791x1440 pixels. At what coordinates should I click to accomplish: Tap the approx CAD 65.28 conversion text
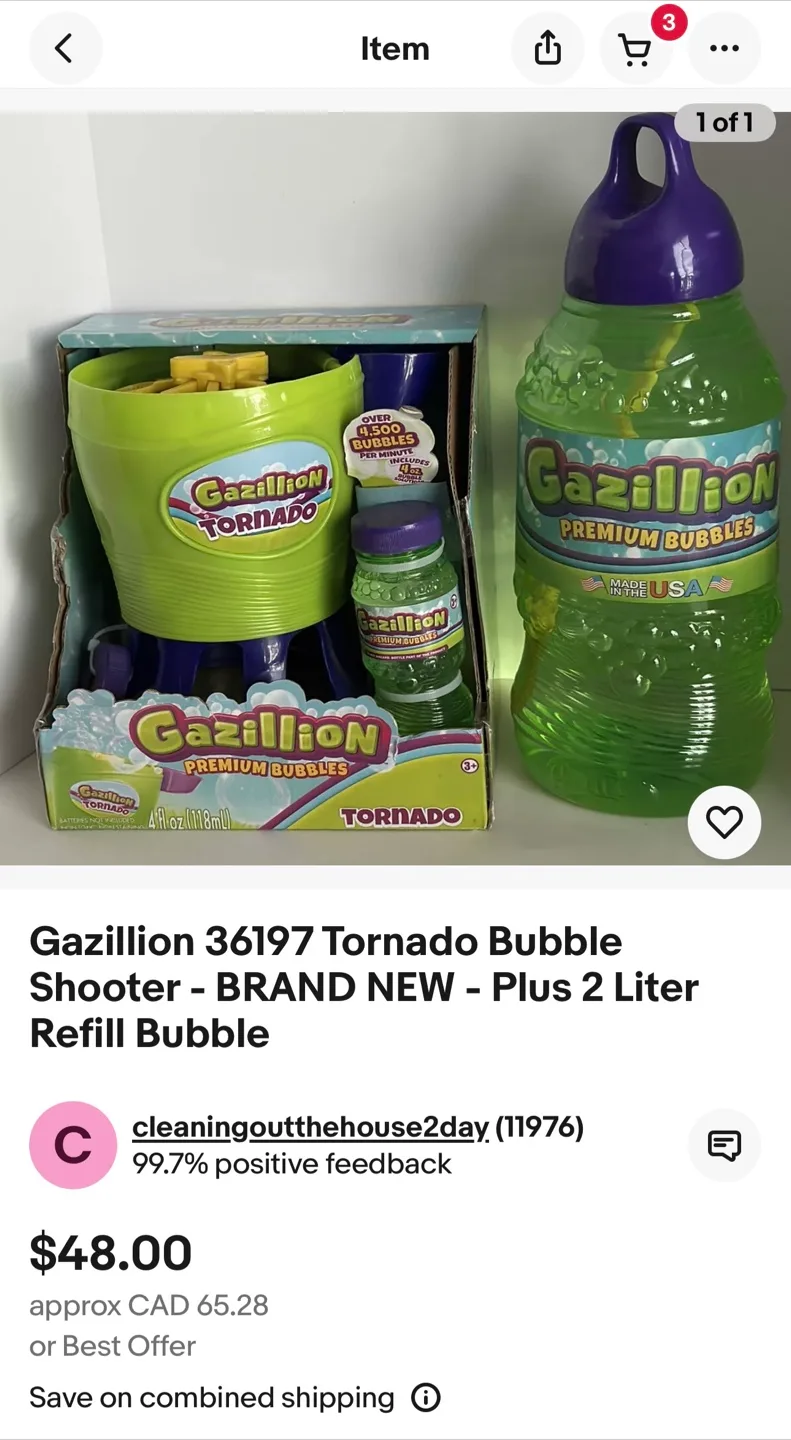click(148, 1305)
